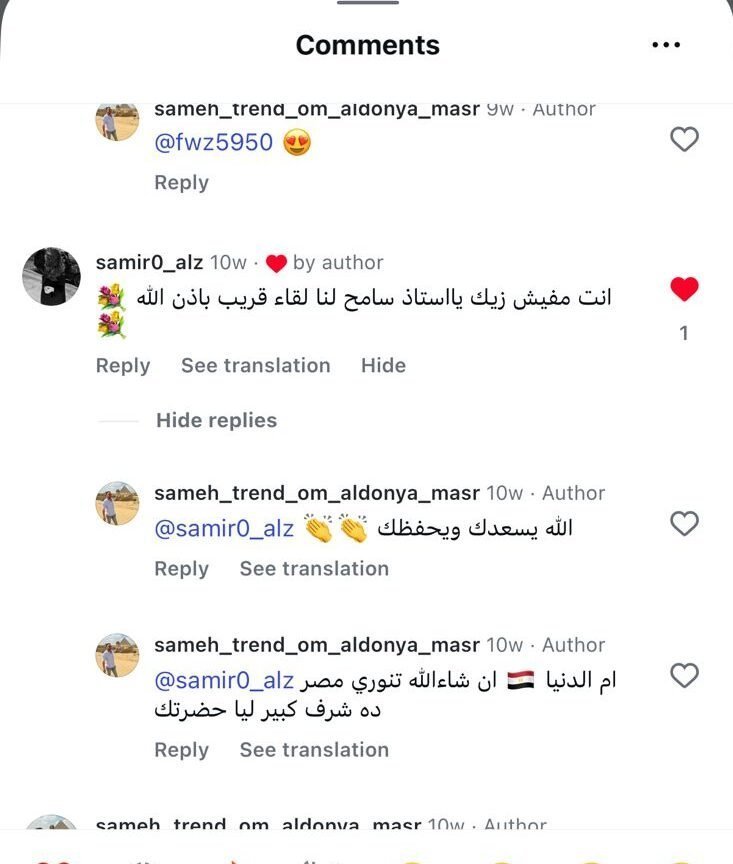Unlike samir0_alz's comment by tapping red heart
This screenshot has height=864, width=733.
[x=684, y=289]
